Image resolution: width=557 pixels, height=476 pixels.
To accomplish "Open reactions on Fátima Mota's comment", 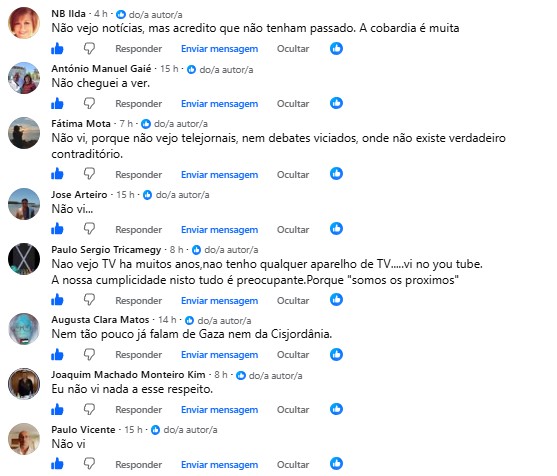I will coord(336,173).
